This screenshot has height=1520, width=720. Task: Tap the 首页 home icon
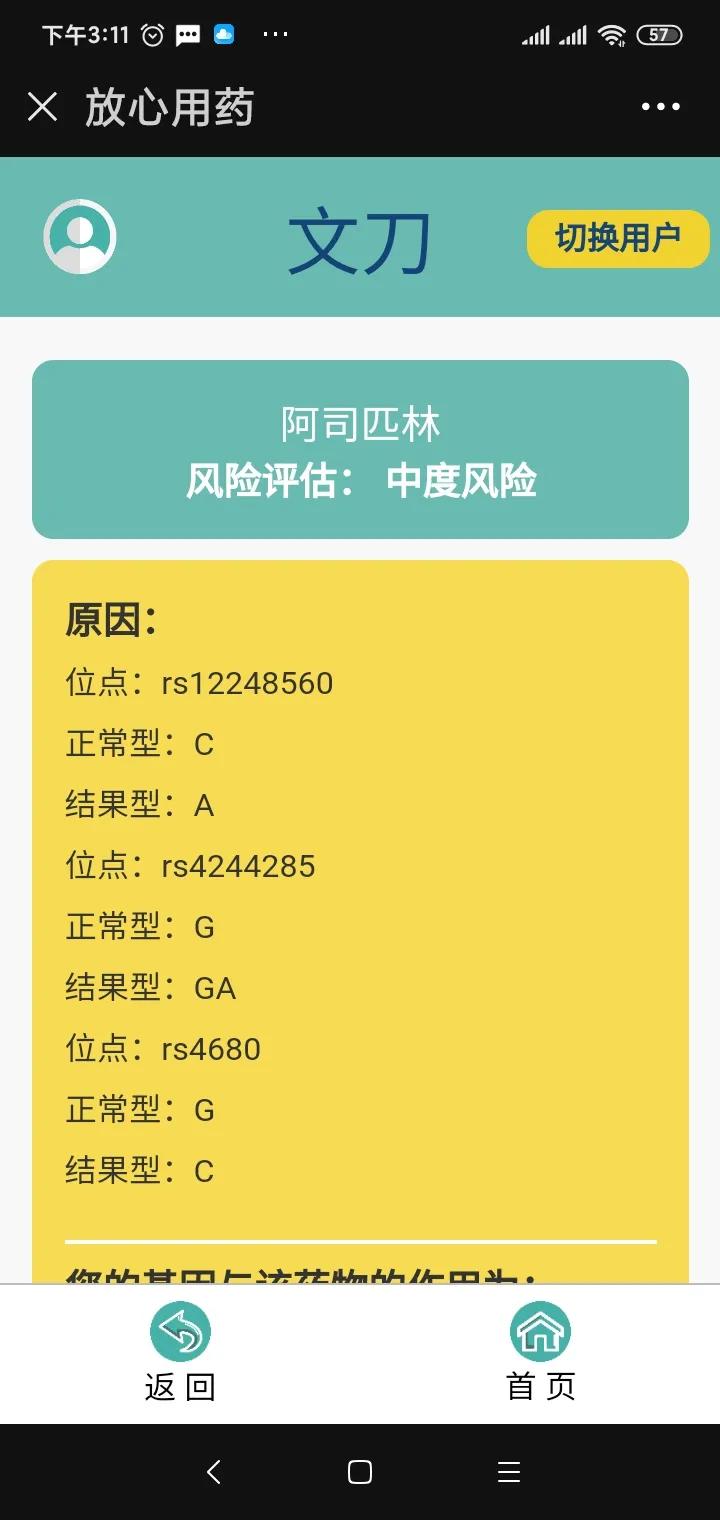(540, 1330)
